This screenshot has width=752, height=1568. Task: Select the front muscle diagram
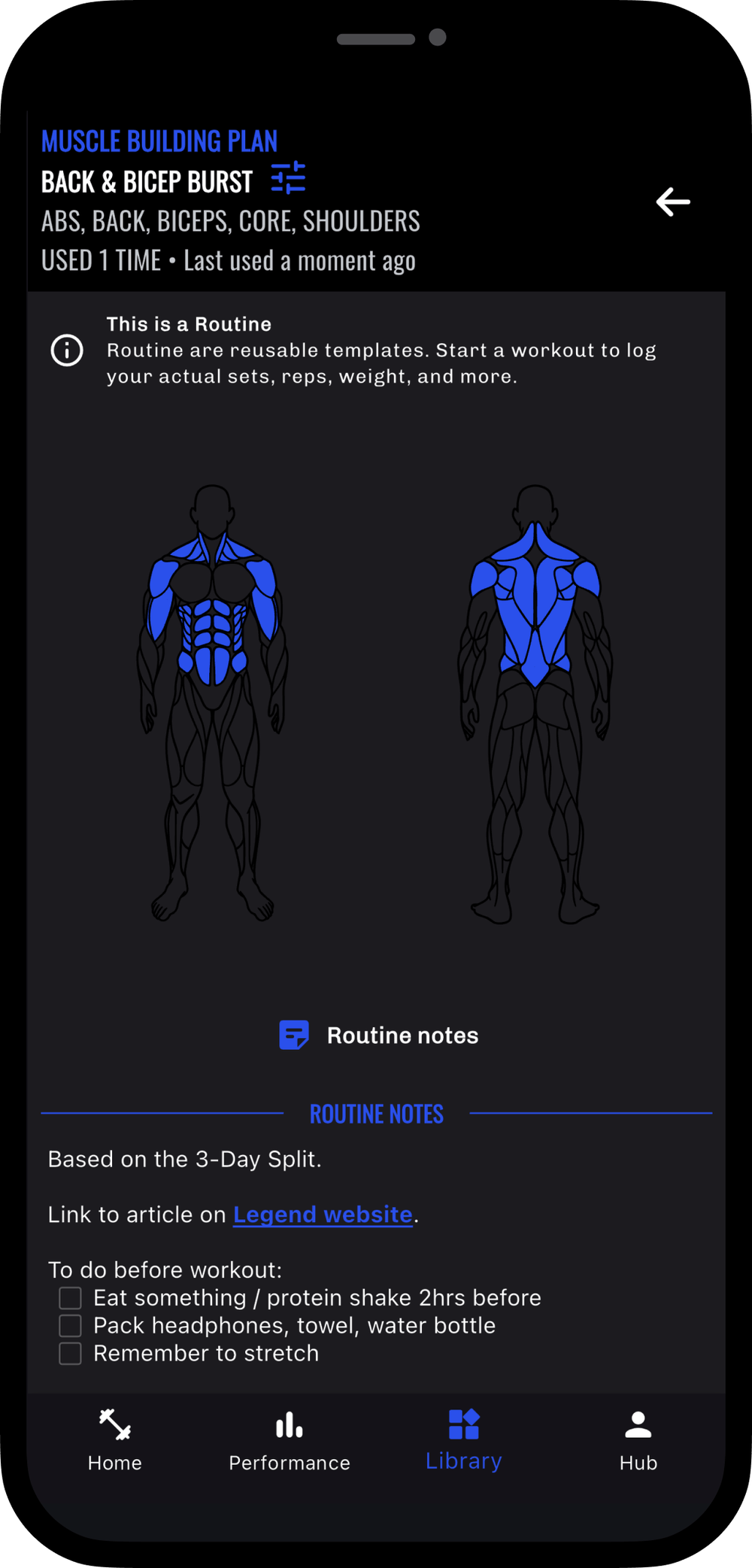coord(213,699)
